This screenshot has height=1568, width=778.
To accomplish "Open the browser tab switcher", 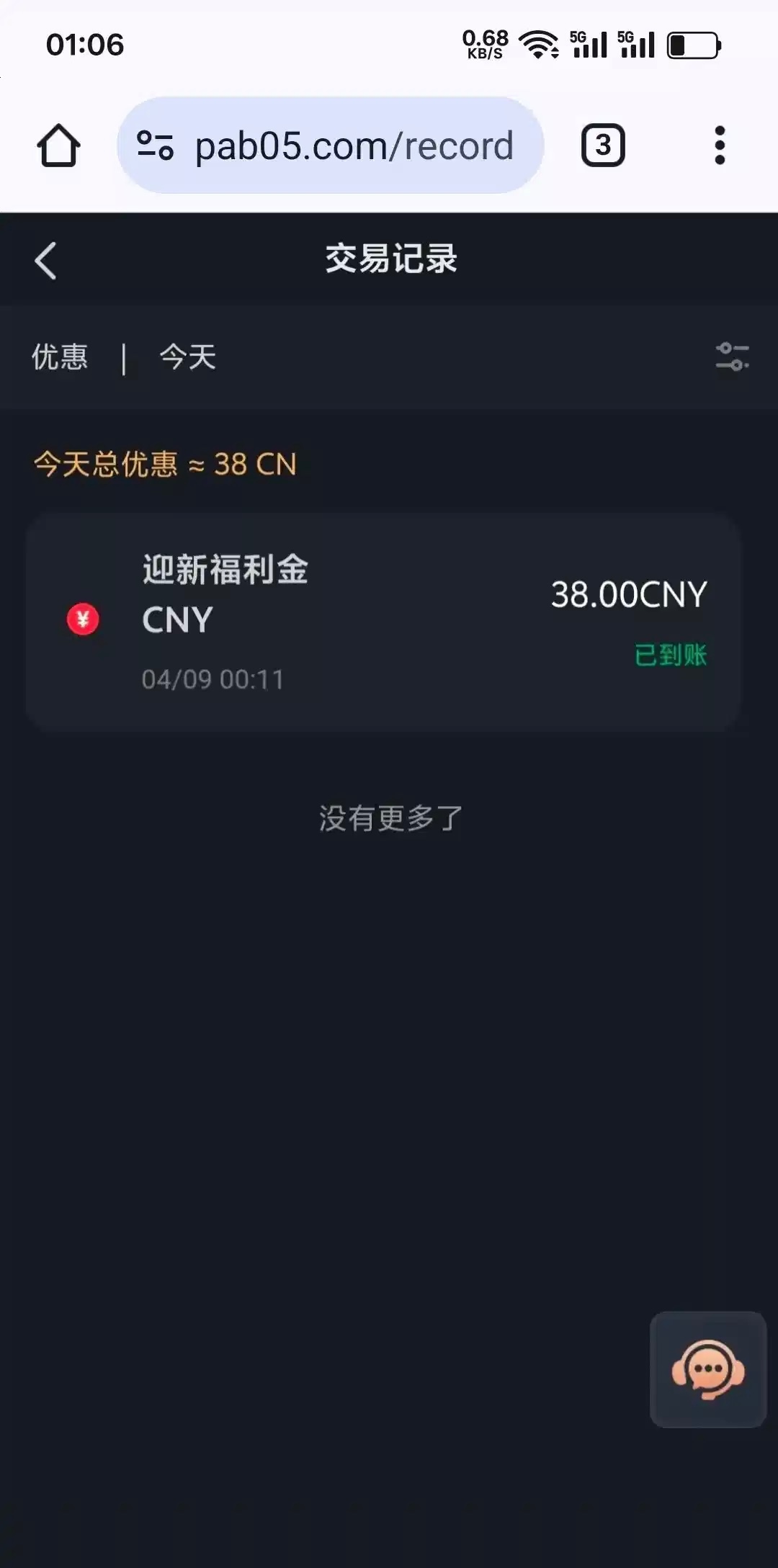I will [603, 145].
